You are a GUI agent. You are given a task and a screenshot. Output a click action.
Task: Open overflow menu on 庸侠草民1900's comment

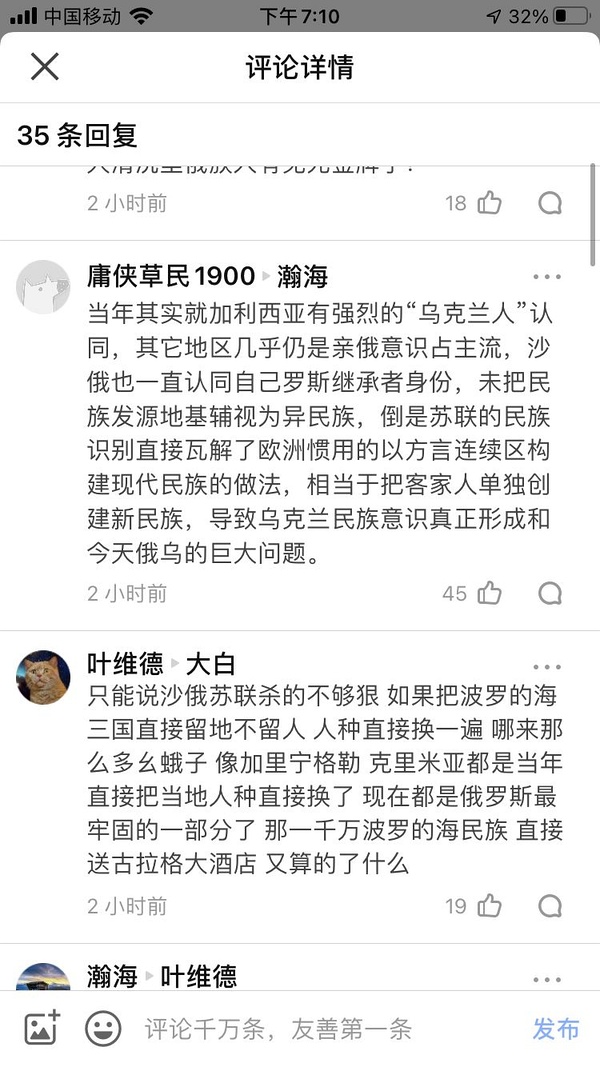tap(547, 276)
